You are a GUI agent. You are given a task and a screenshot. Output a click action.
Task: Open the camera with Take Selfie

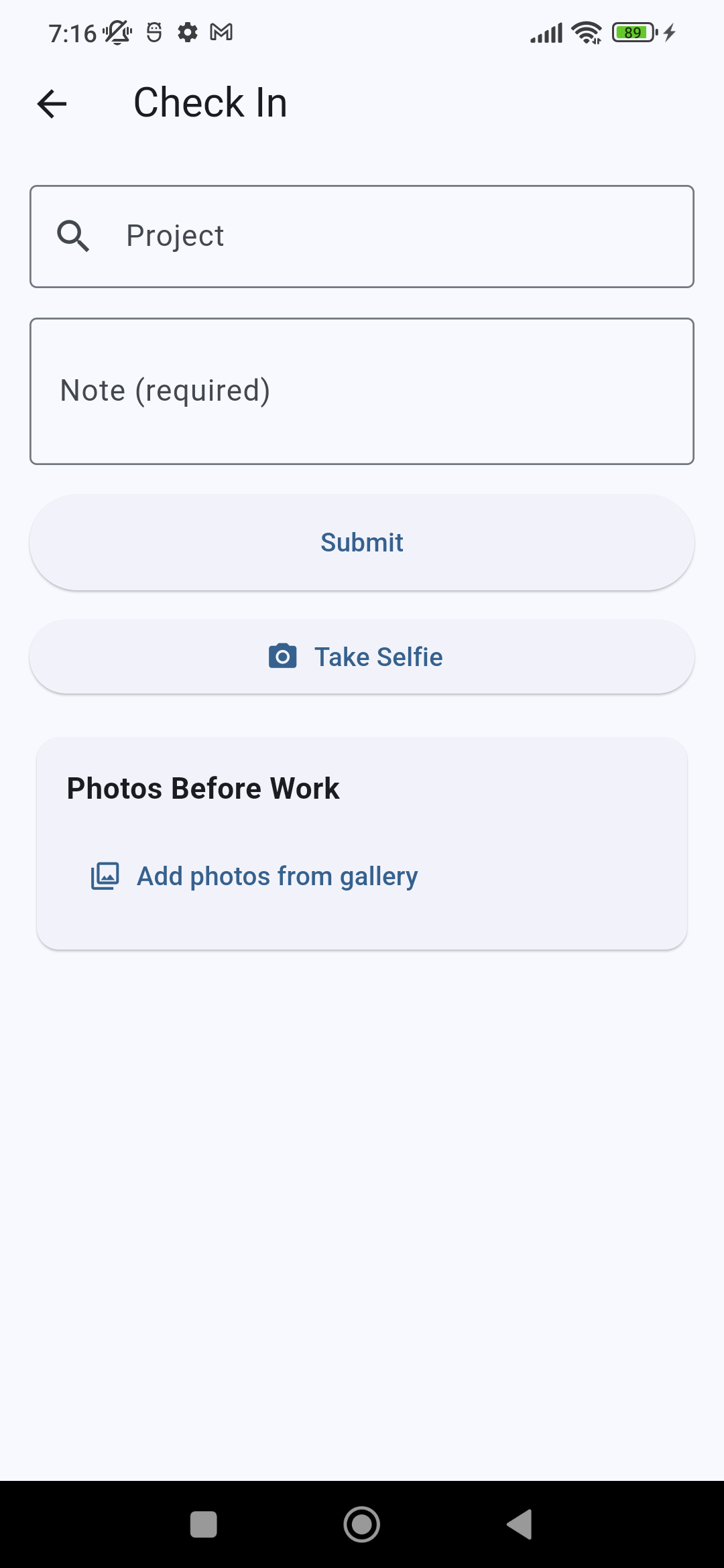[362, 657]
